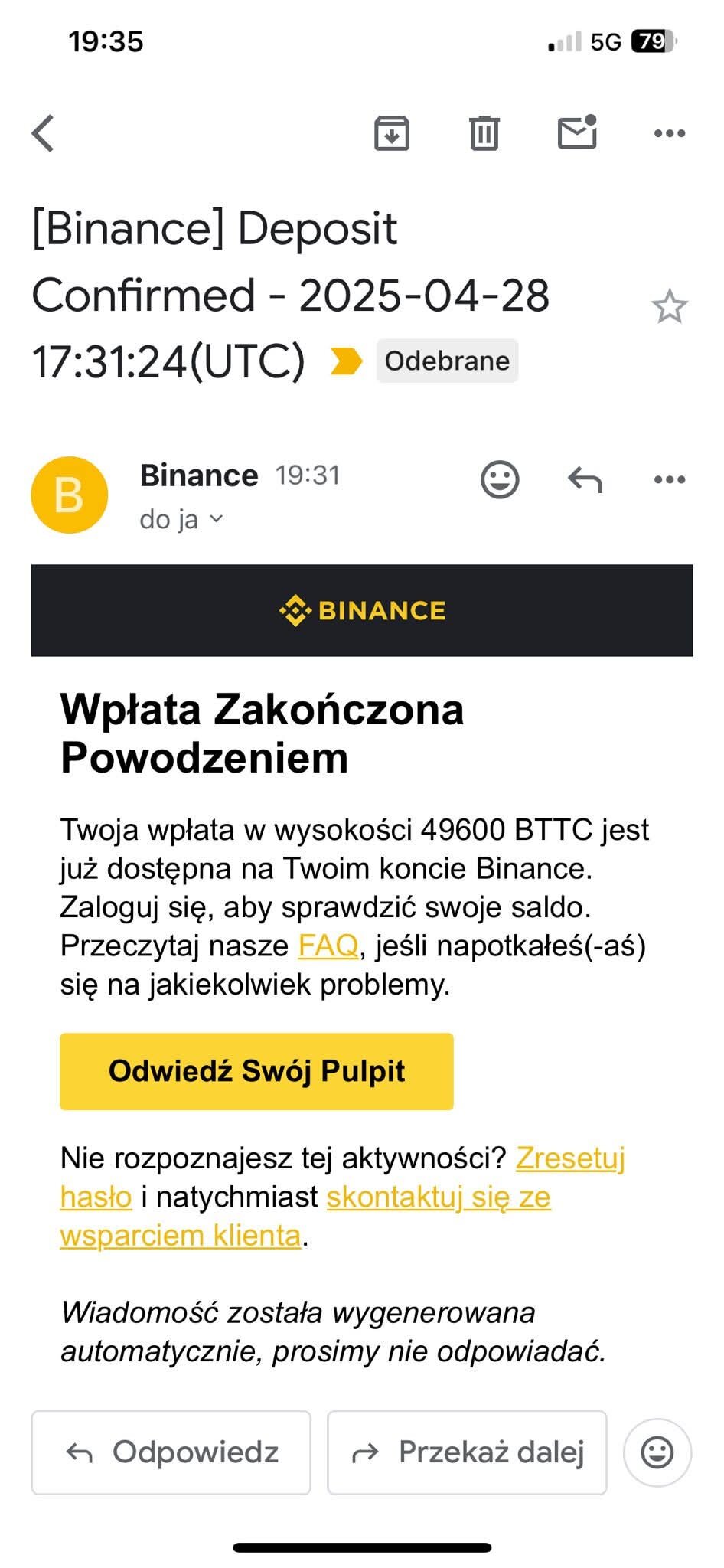Archive this Binance email
Screen dimensions: 724x1568
(x=391, y=133)
